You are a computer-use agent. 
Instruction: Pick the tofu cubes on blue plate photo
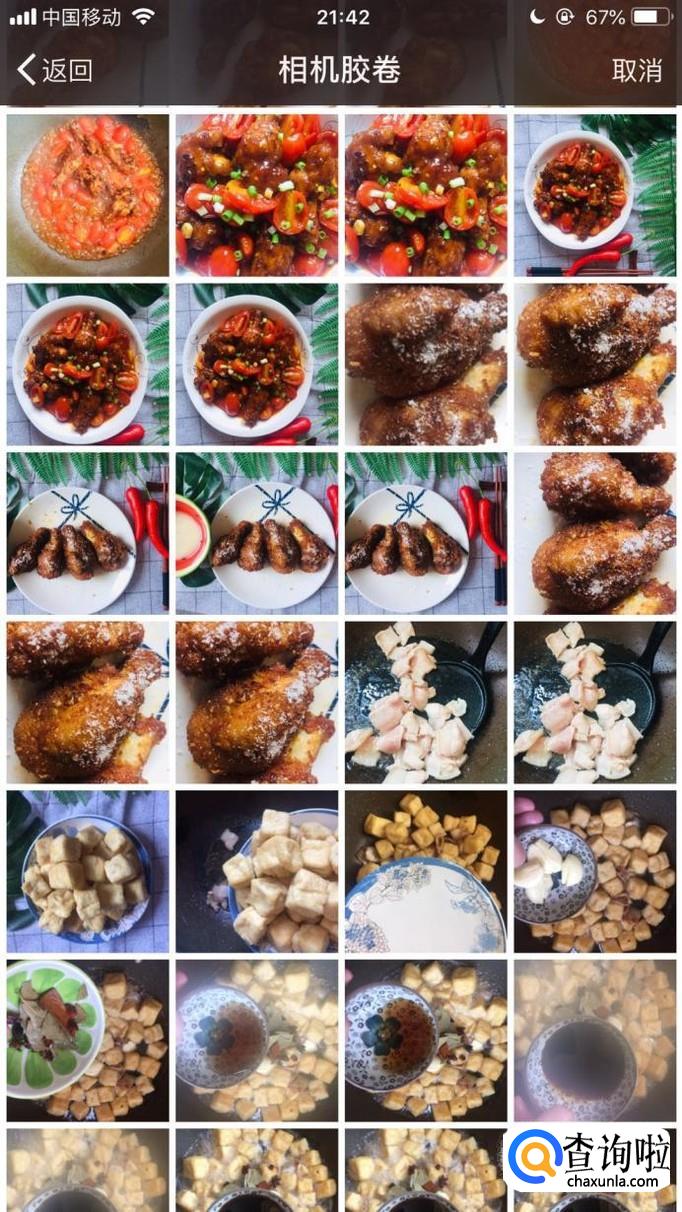88,871
